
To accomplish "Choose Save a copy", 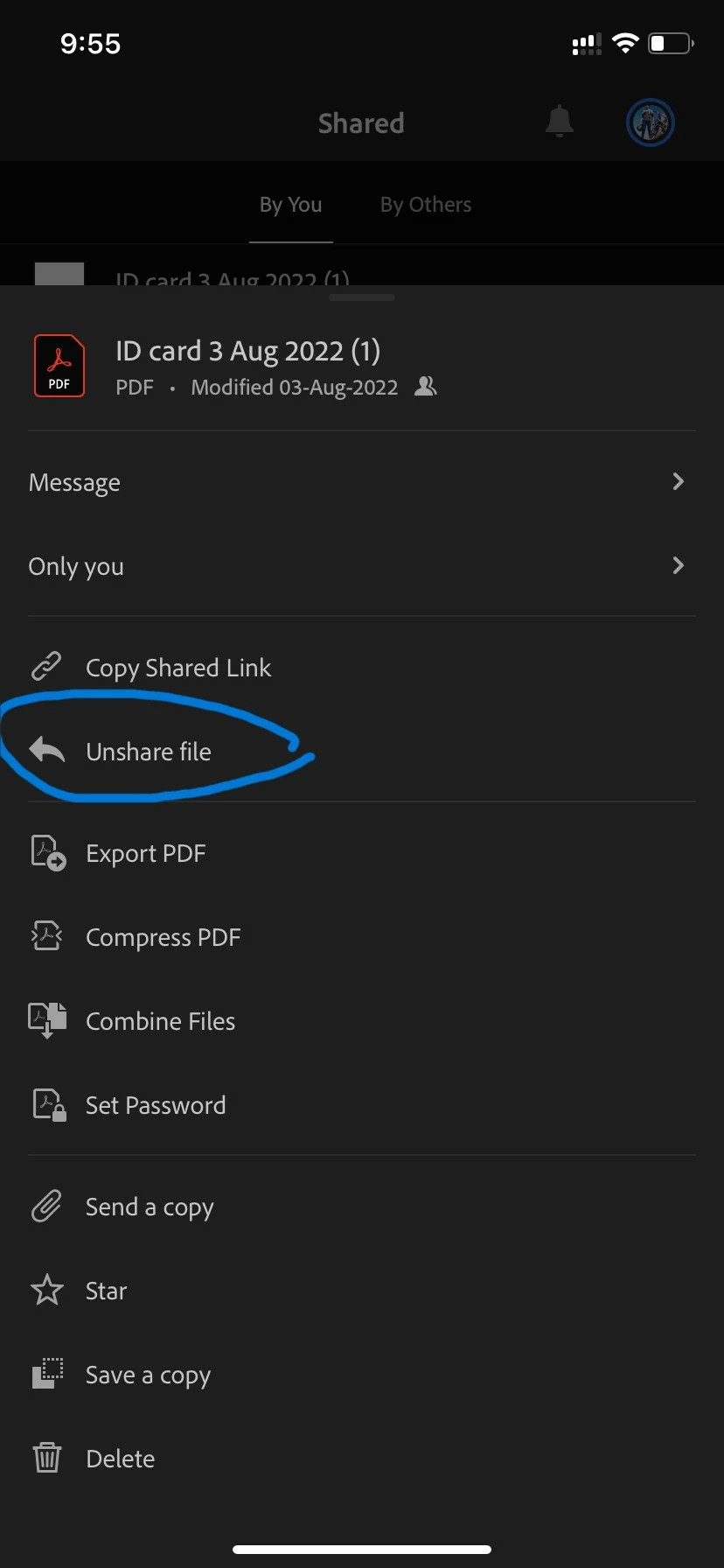I will pos(148,1375).
